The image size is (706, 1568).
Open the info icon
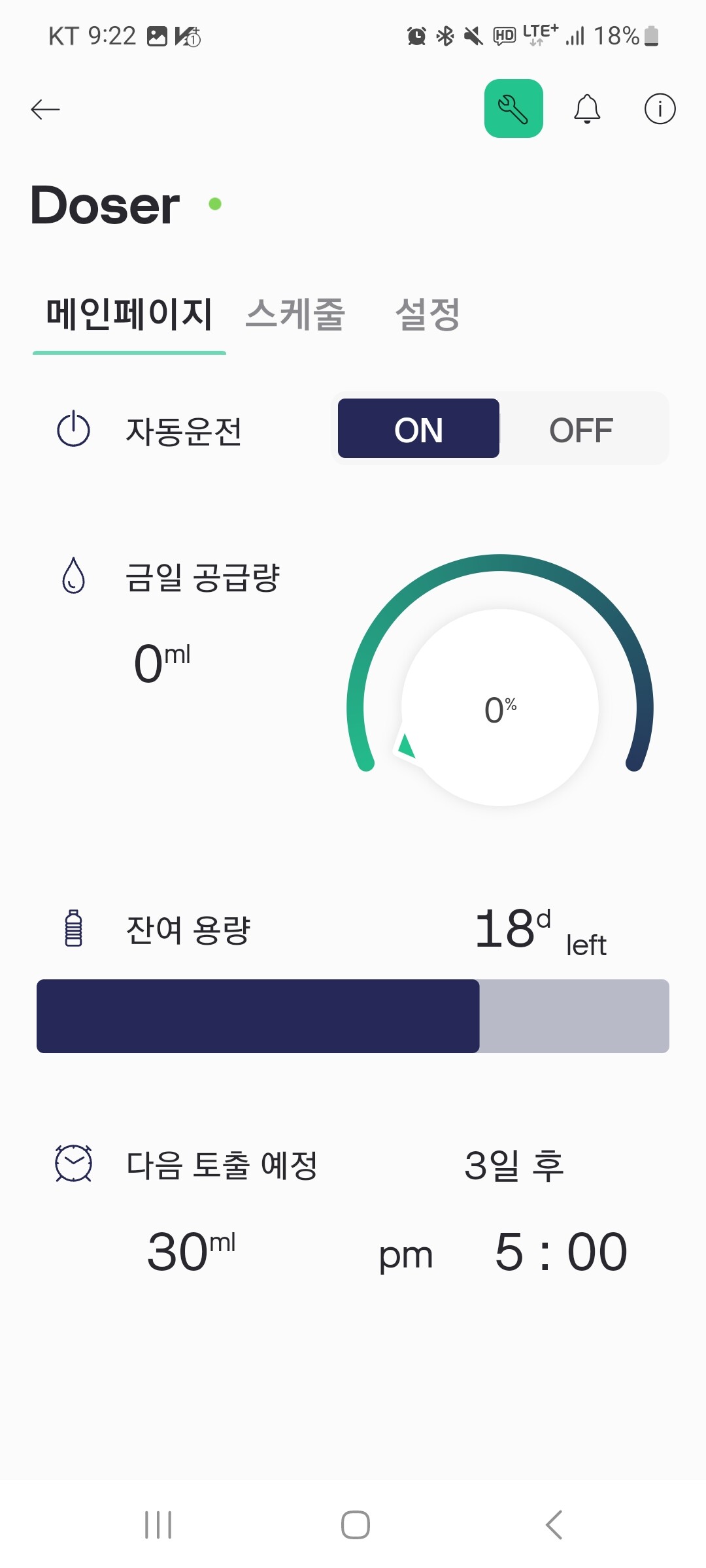660,108
